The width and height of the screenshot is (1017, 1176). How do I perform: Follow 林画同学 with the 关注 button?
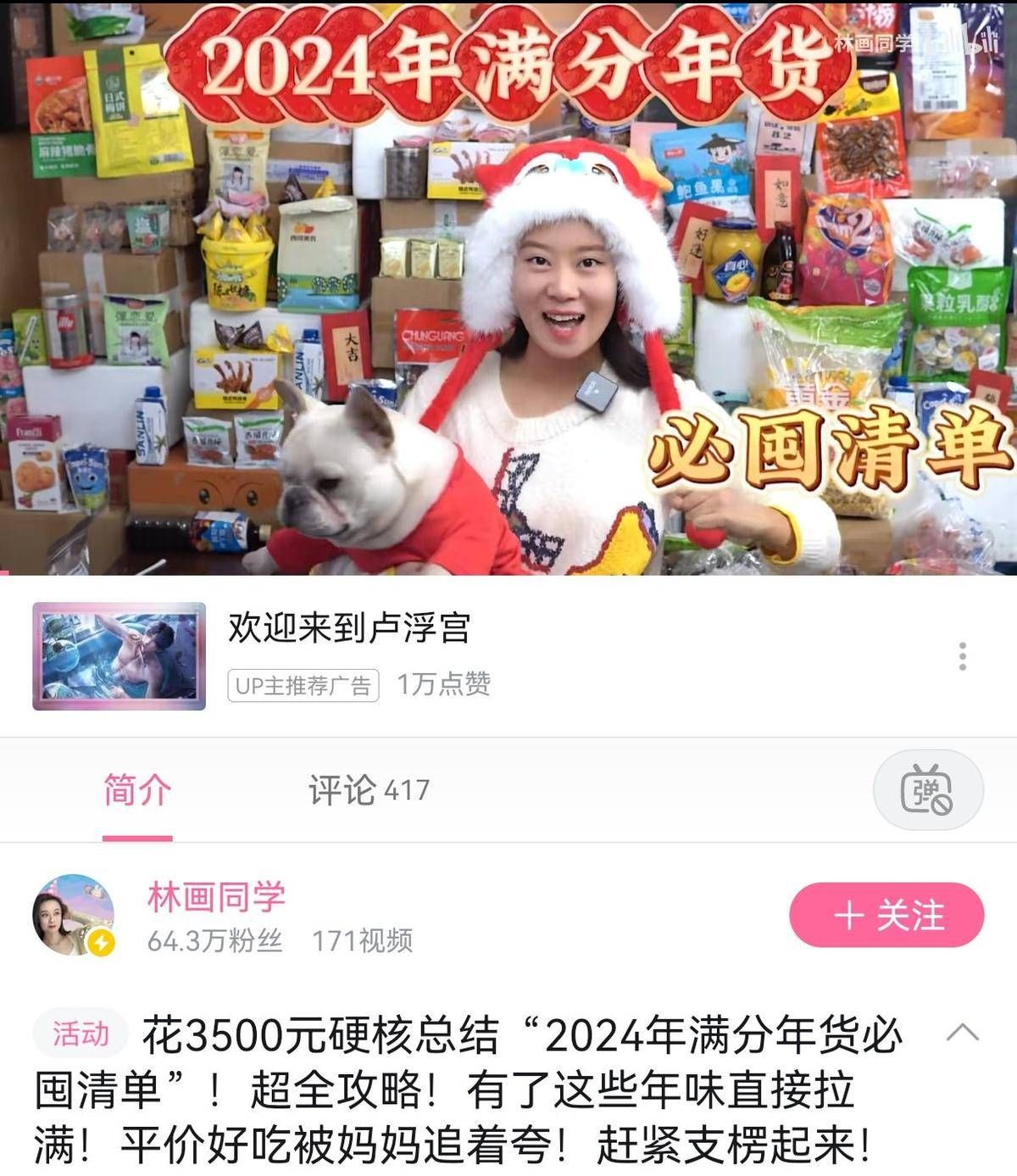(886, 915)
